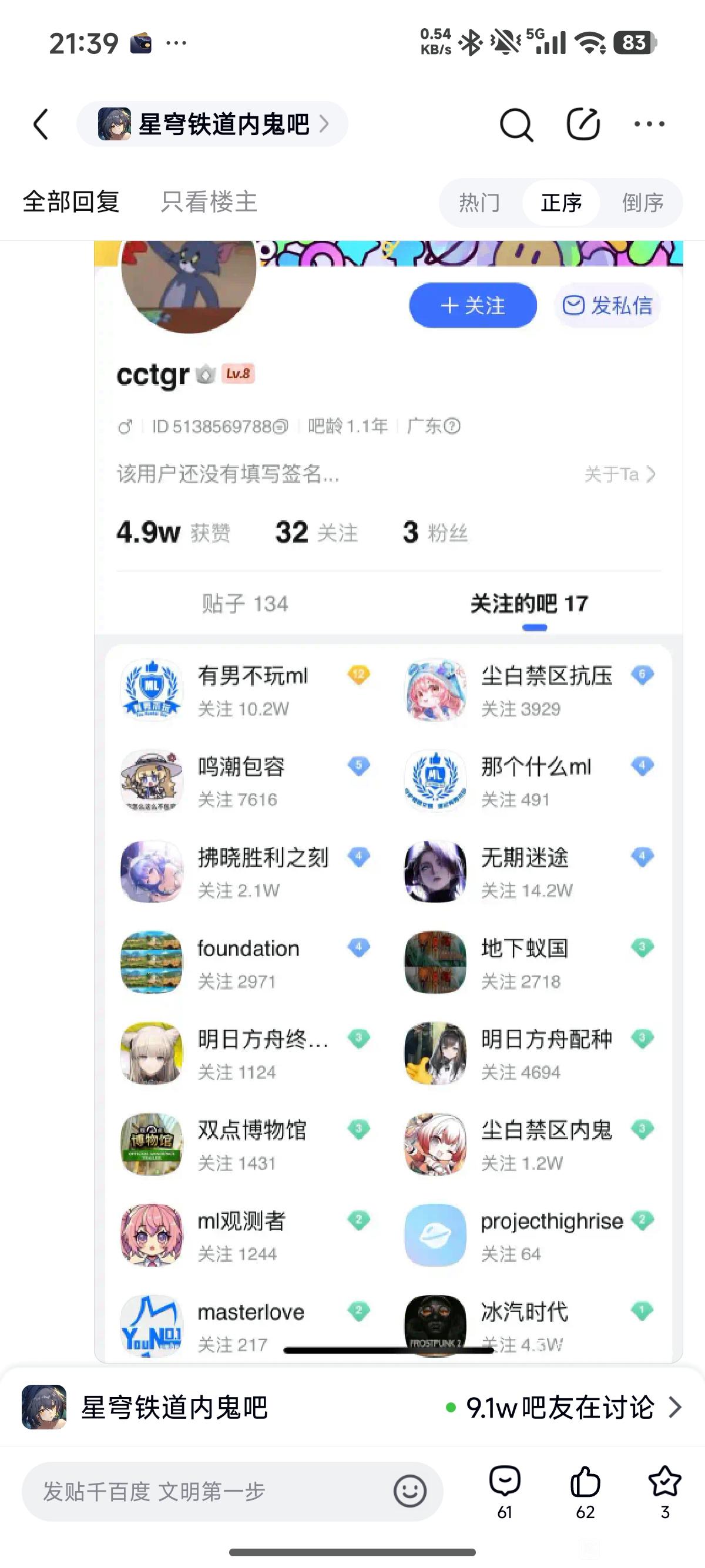This screenshot has height=1568, width=705.
Task: Switch to the 全部回复 tab
Action: click(x=71, y=201)
